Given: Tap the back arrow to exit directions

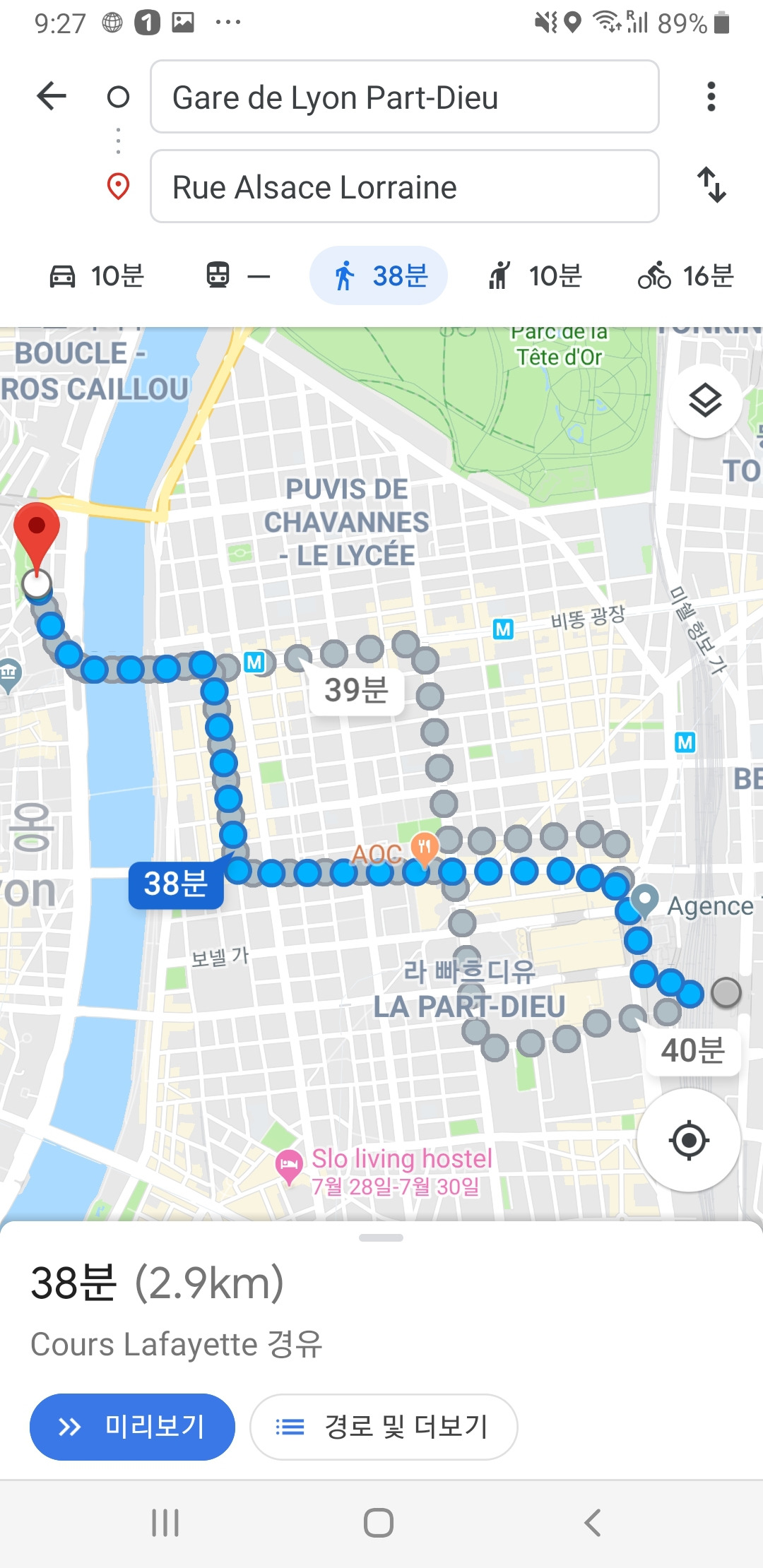Looking at the screenshot, I should 50,97.
